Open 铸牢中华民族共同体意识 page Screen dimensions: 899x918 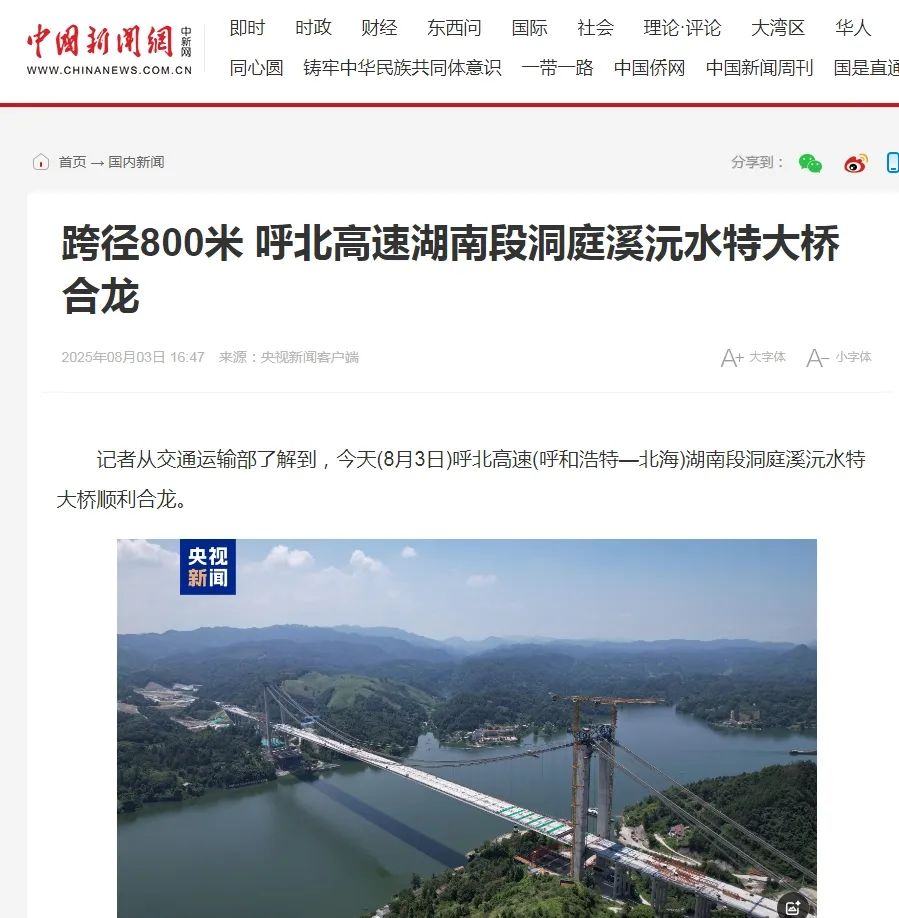pyautogui.click(x=402, y=68)
